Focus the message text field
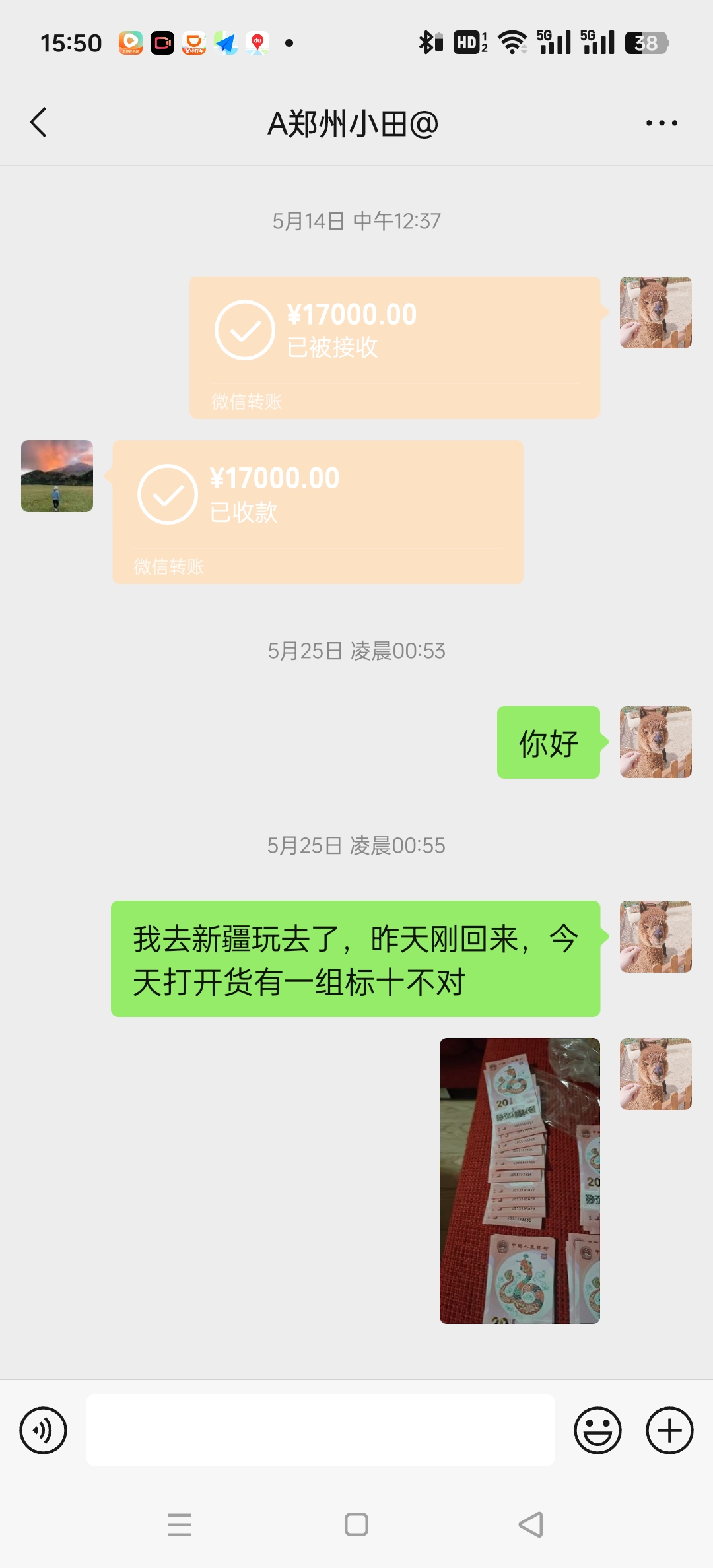The width and height of the screenshot is (713, 1568). click(x=320, y=1430)
